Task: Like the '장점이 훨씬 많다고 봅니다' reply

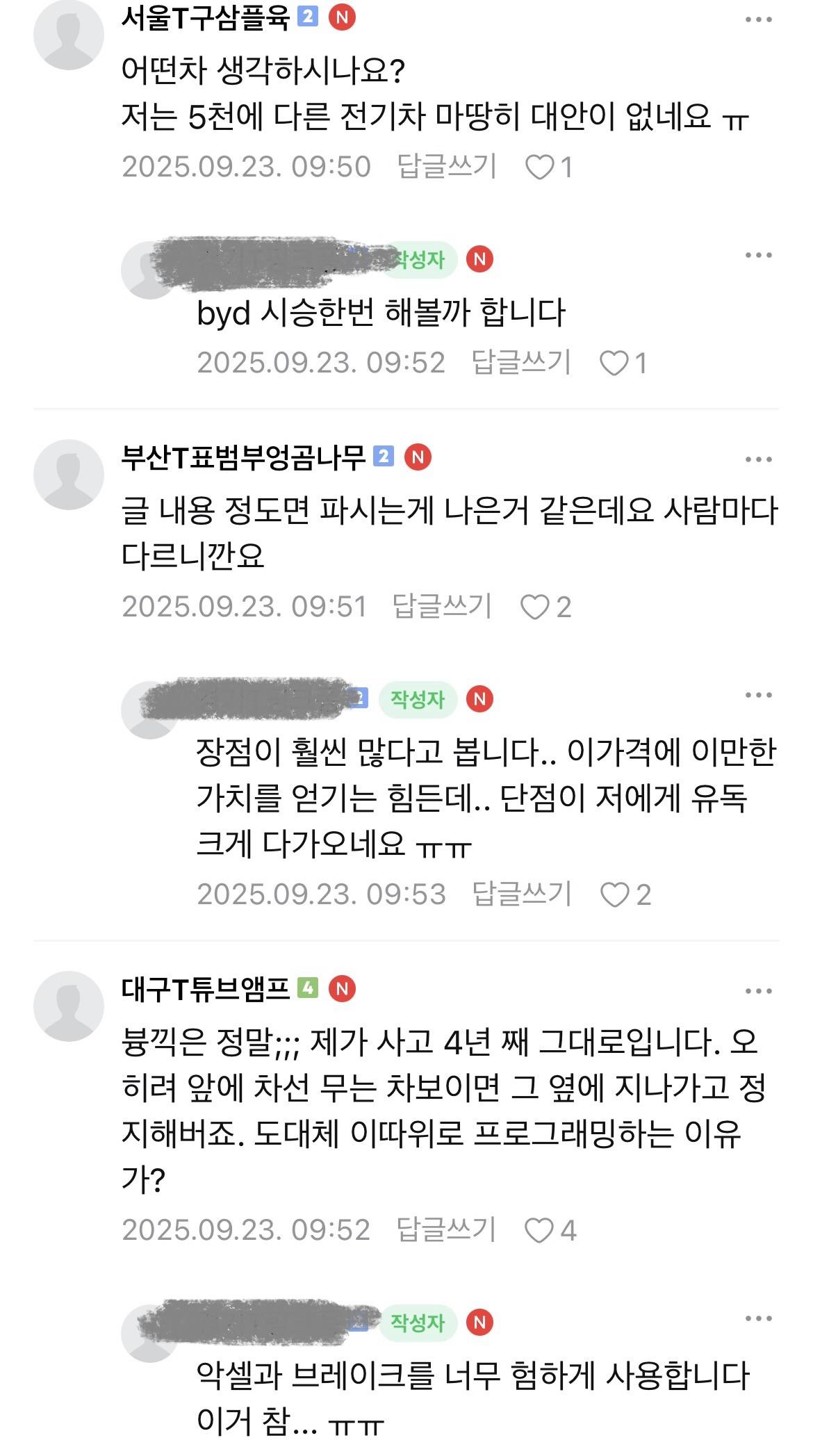Action: 615,894
